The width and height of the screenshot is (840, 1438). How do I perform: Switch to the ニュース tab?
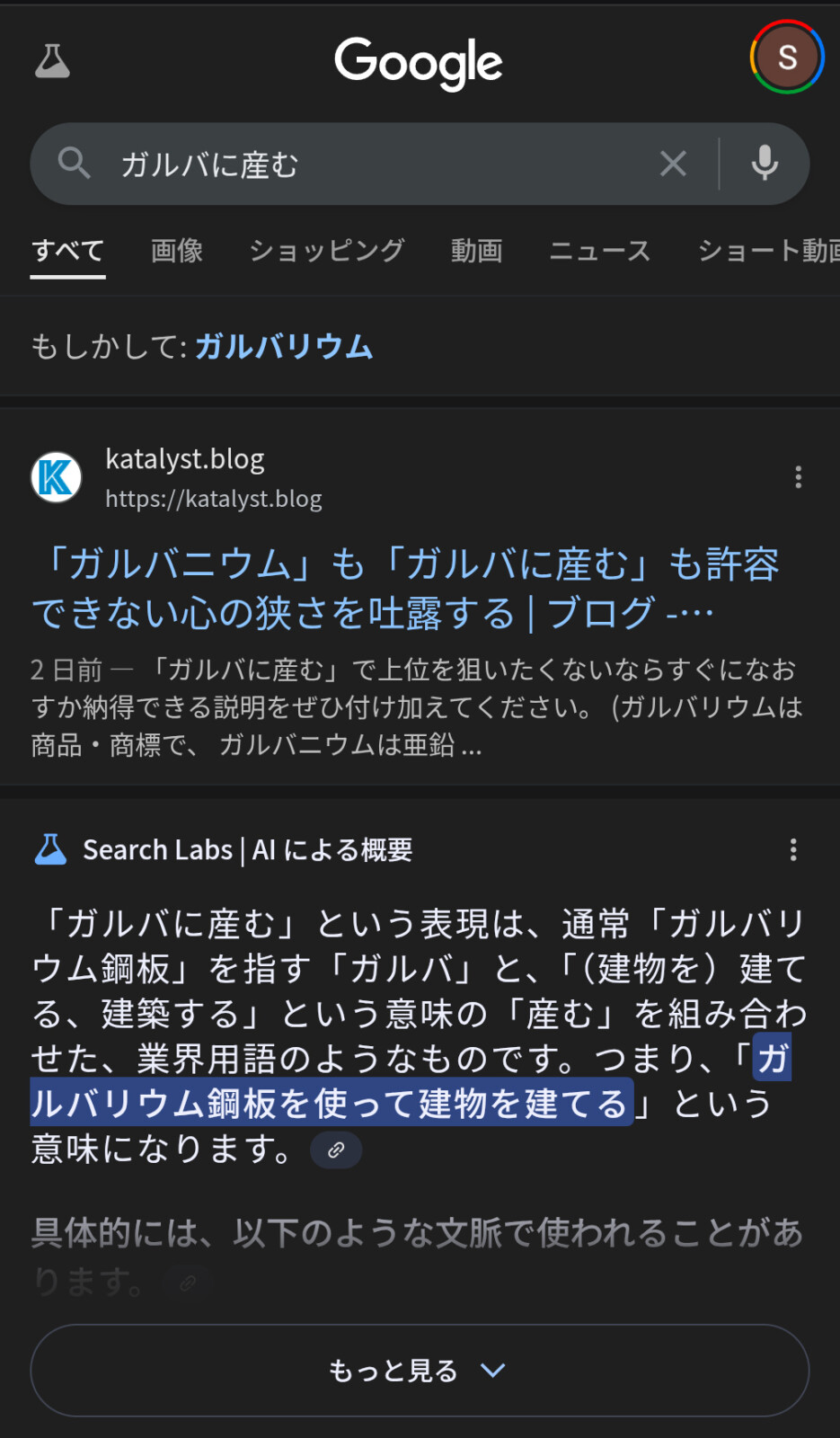599,251
